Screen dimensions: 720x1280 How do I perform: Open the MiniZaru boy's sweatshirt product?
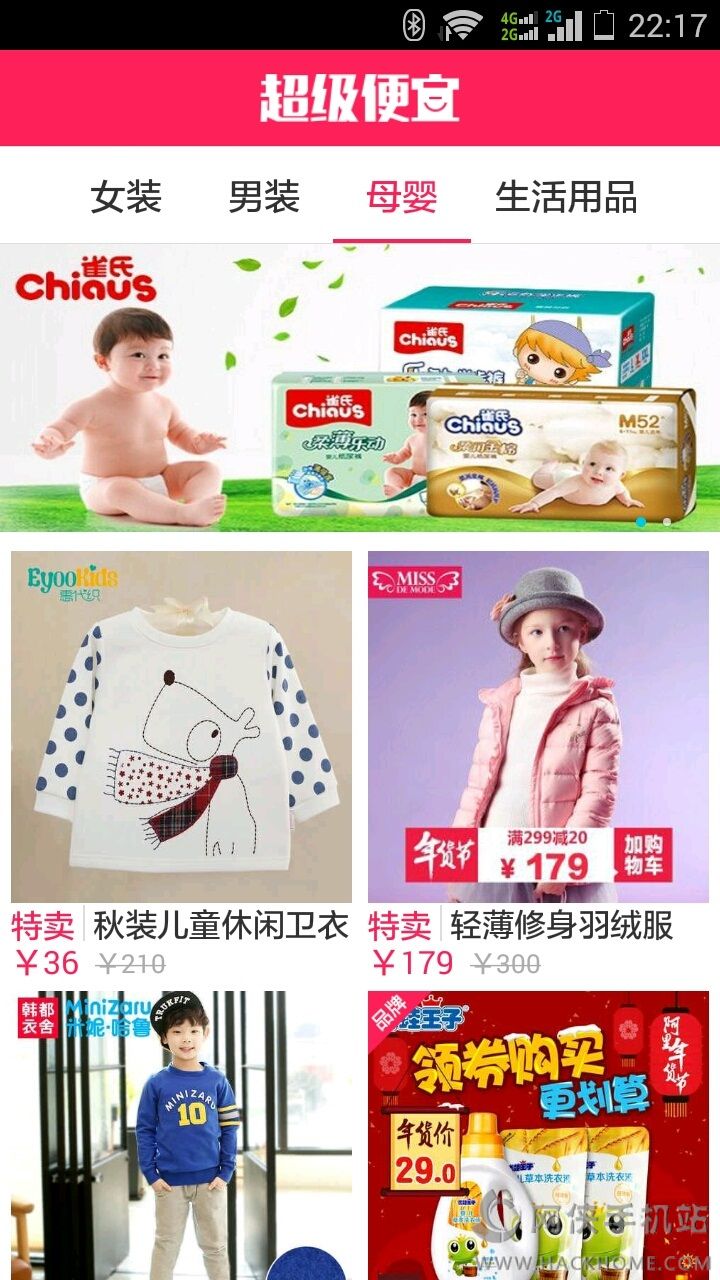181,1135
